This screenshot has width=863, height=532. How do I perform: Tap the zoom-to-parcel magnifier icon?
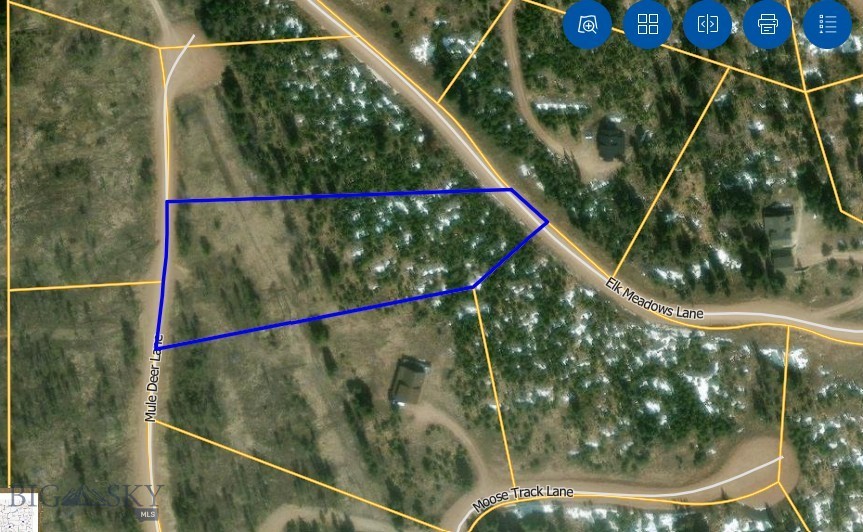[x=588, y=24]
